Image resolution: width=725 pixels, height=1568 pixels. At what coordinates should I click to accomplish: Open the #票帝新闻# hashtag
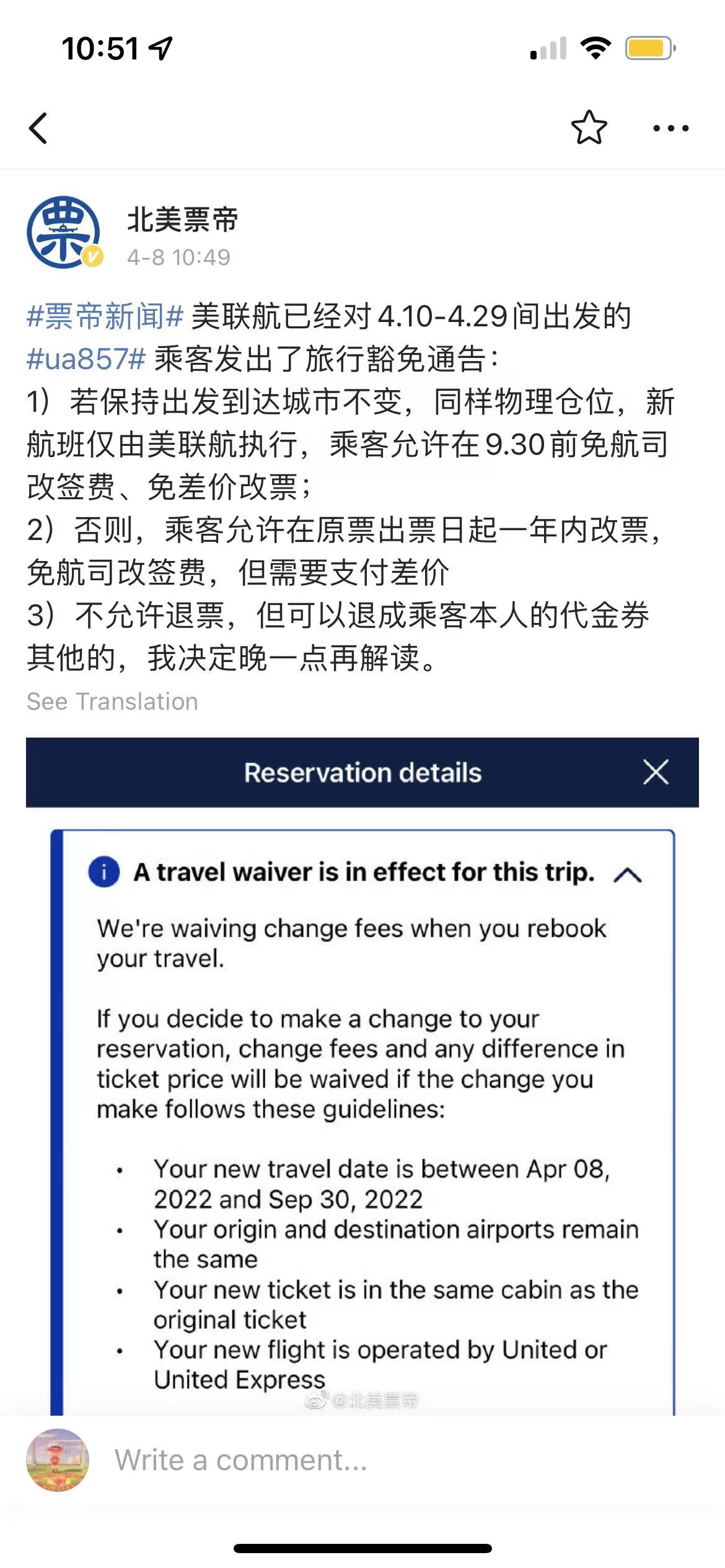tap(105, 317)
